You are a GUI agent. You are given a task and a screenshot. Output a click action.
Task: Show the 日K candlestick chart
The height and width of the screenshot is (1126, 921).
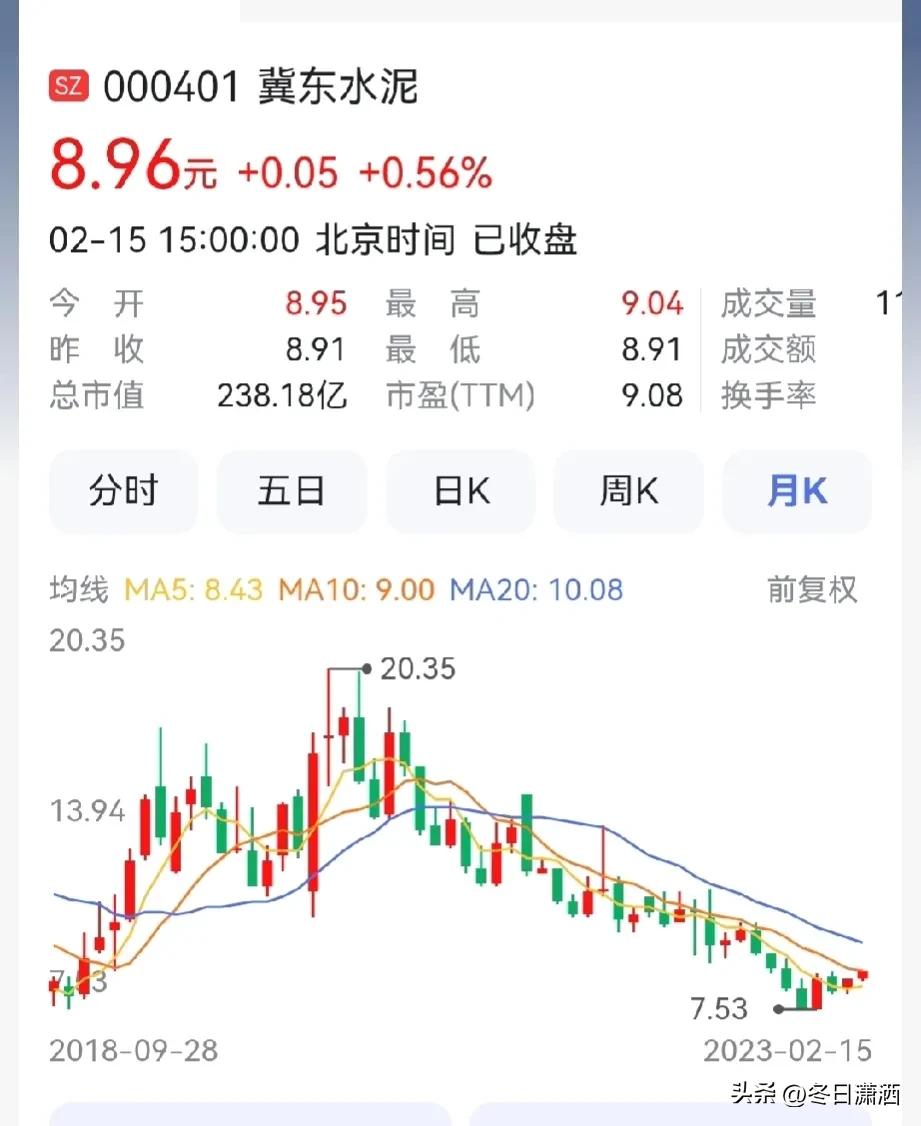tap(461, 491)
